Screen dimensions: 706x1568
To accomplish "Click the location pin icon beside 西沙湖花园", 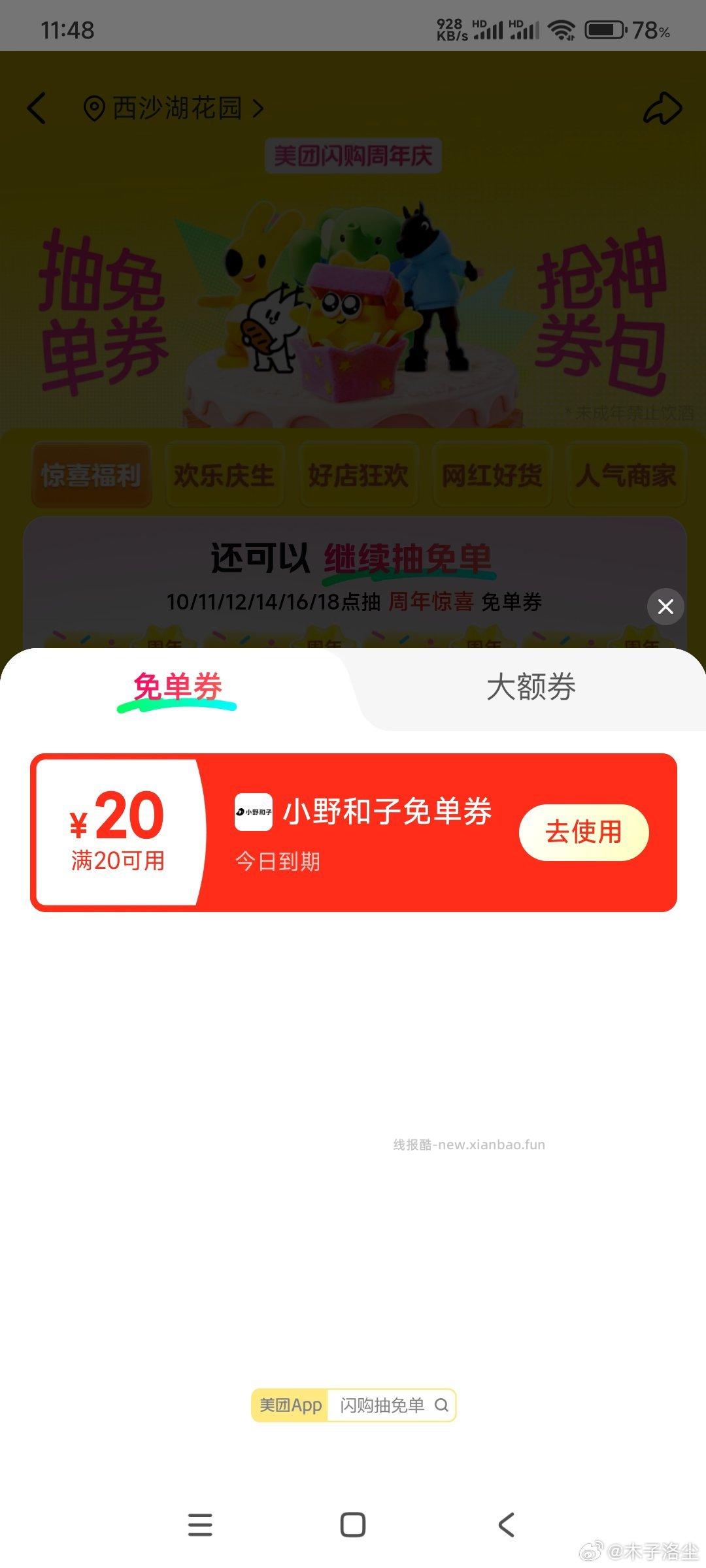I will point(93,108).
